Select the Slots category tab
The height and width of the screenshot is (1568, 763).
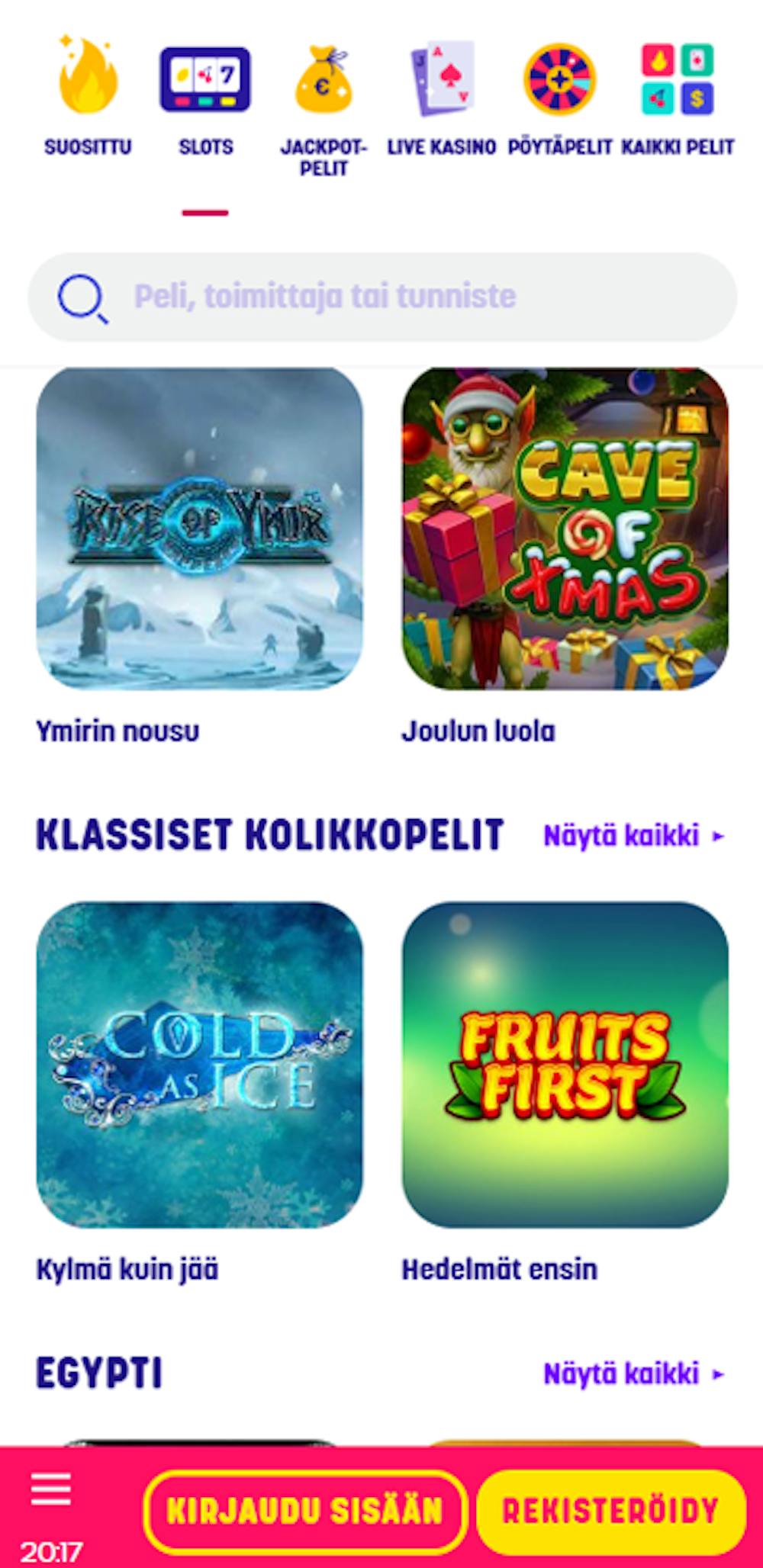point(205,99)
